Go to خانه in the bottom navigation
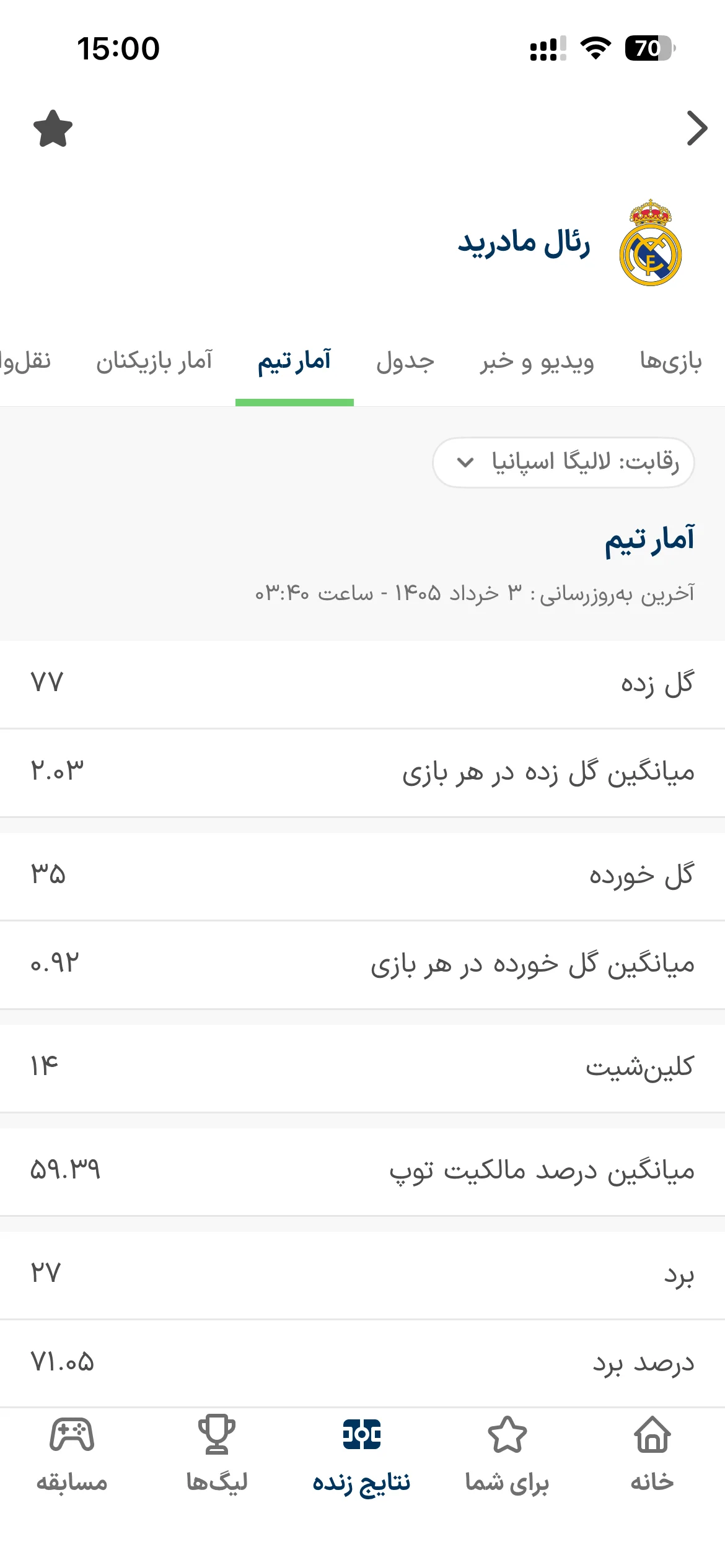 (652, 1454)
